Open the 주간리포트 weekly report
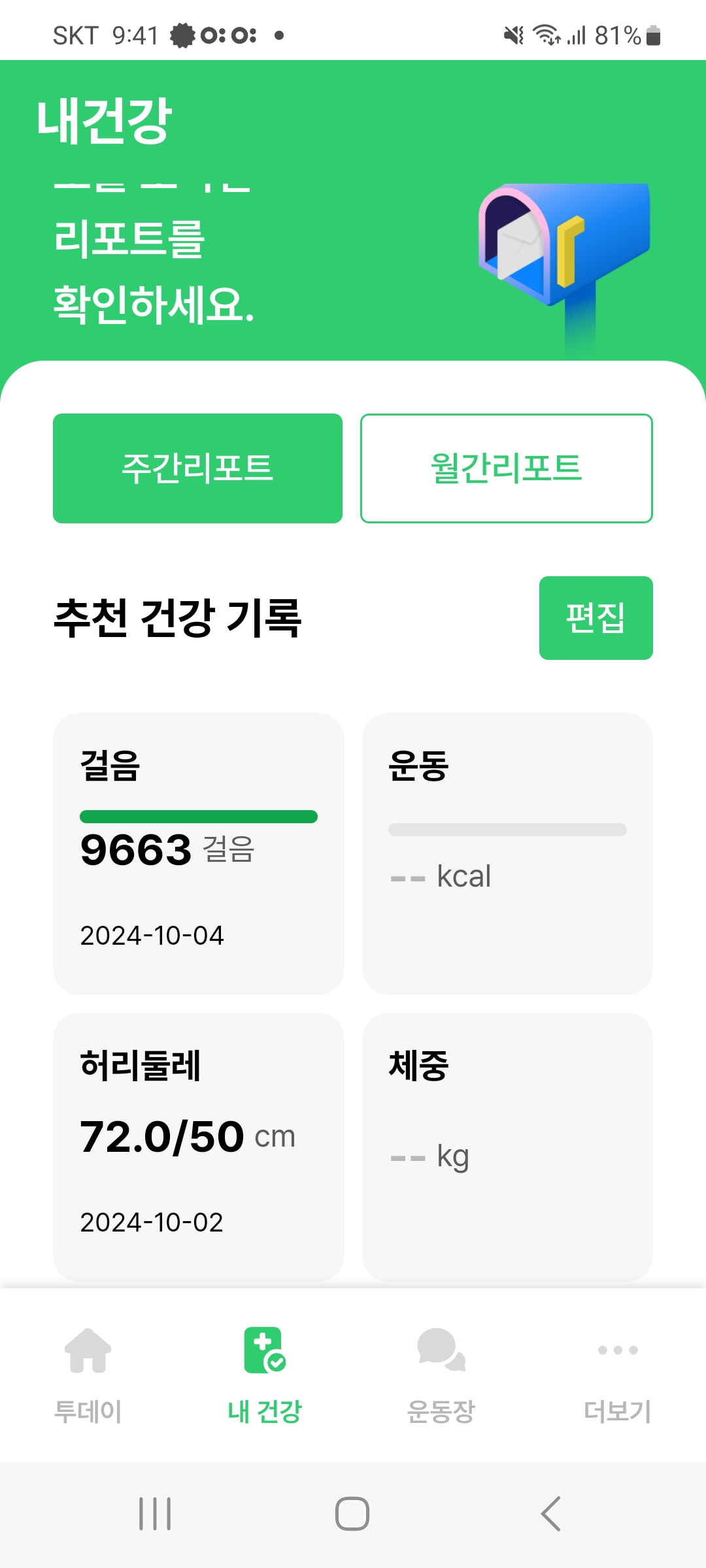 197,468
